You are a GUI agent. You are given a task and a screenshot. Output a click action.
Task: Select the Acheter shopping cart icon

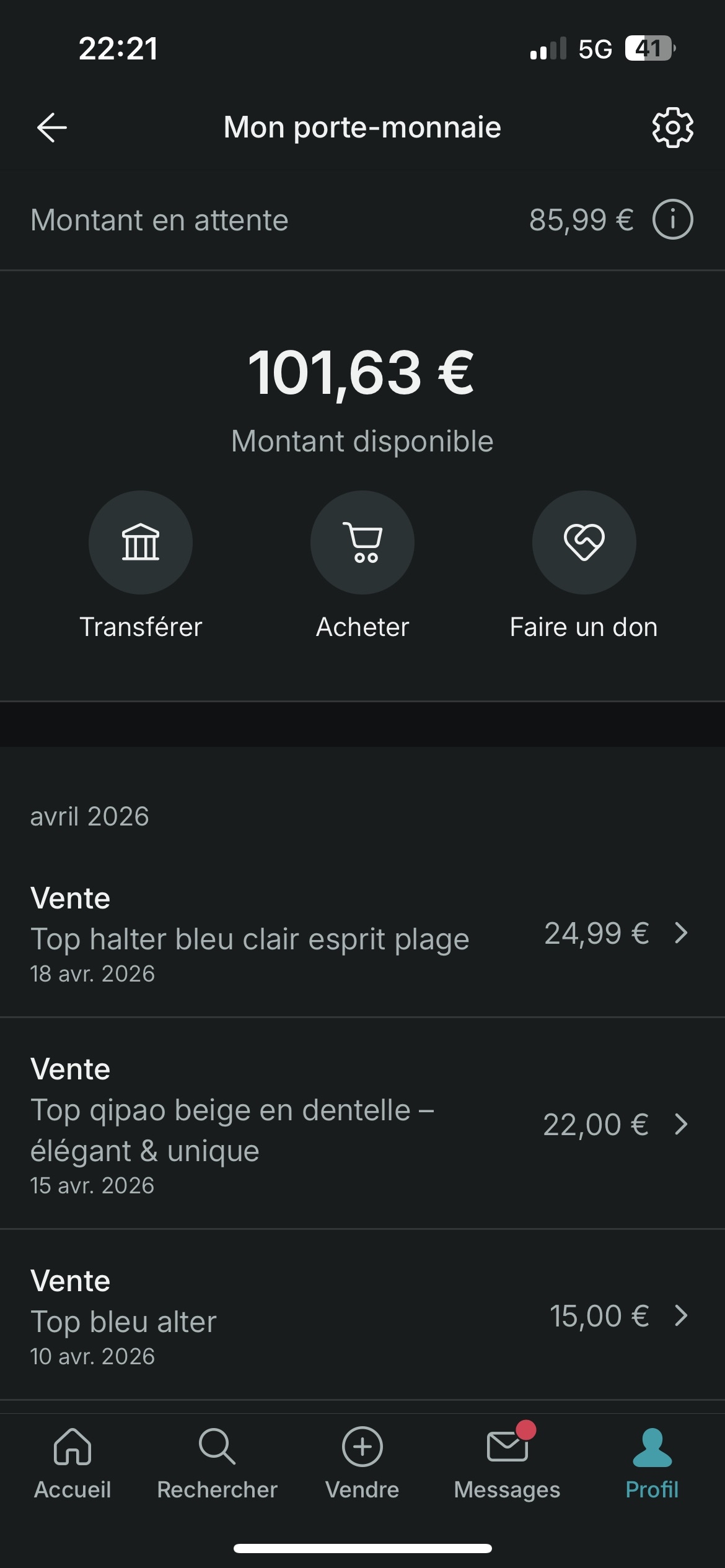coord(362,542)
